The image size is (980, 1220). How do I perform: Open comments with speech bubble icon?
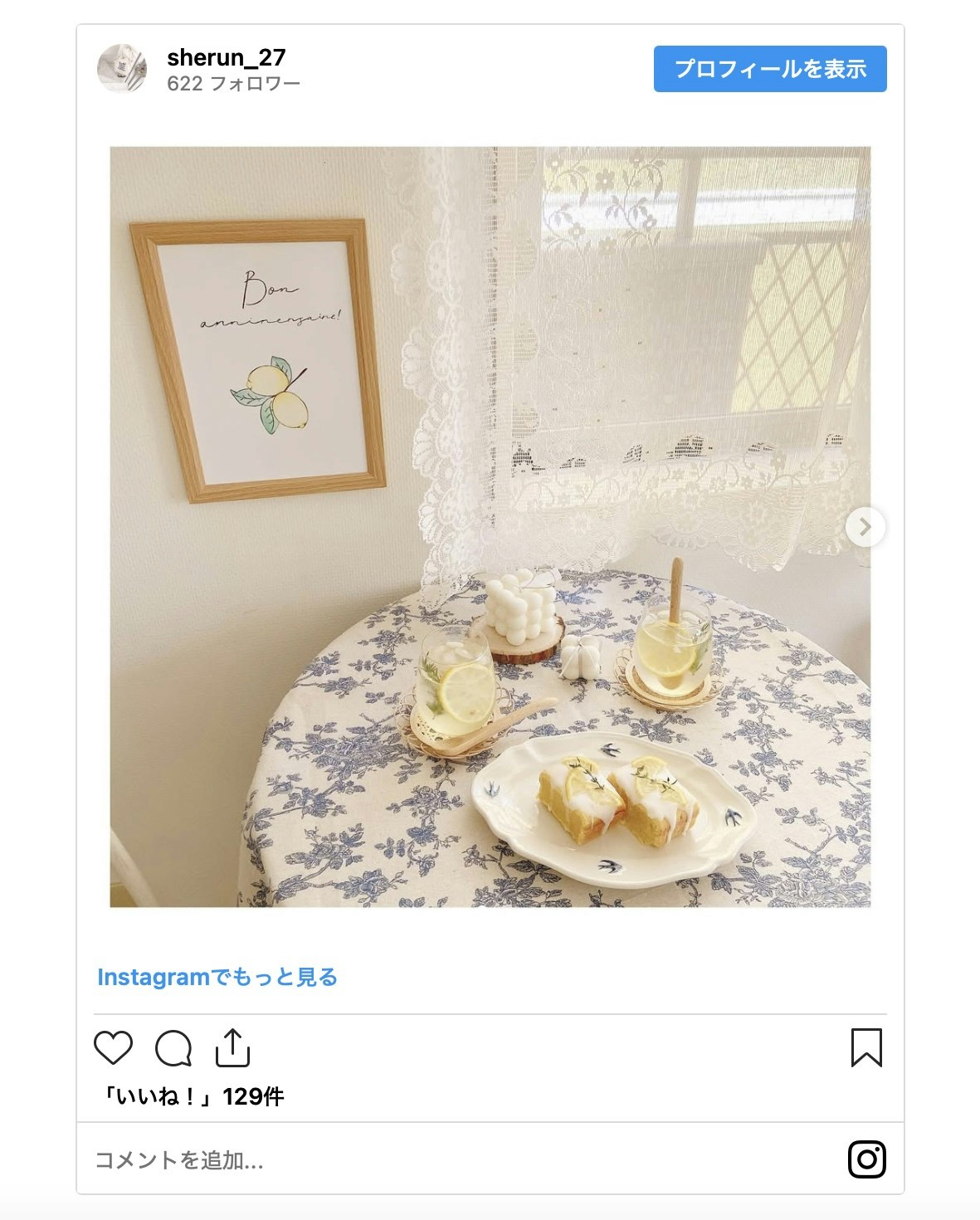[x=173, y=1047]
